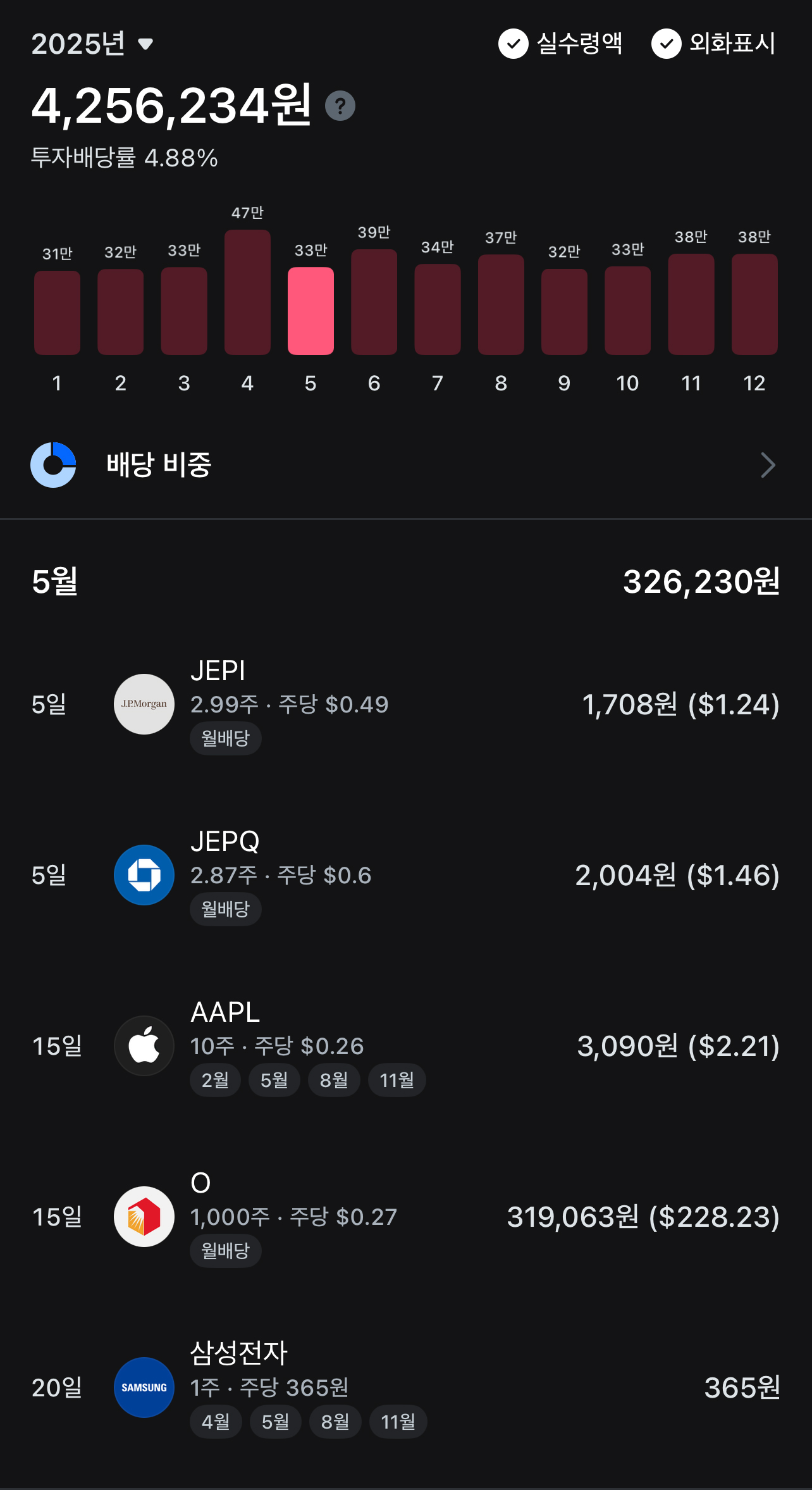Open the 삼성전자 dividend row
812x1490 pixels.
[405, 1388]
